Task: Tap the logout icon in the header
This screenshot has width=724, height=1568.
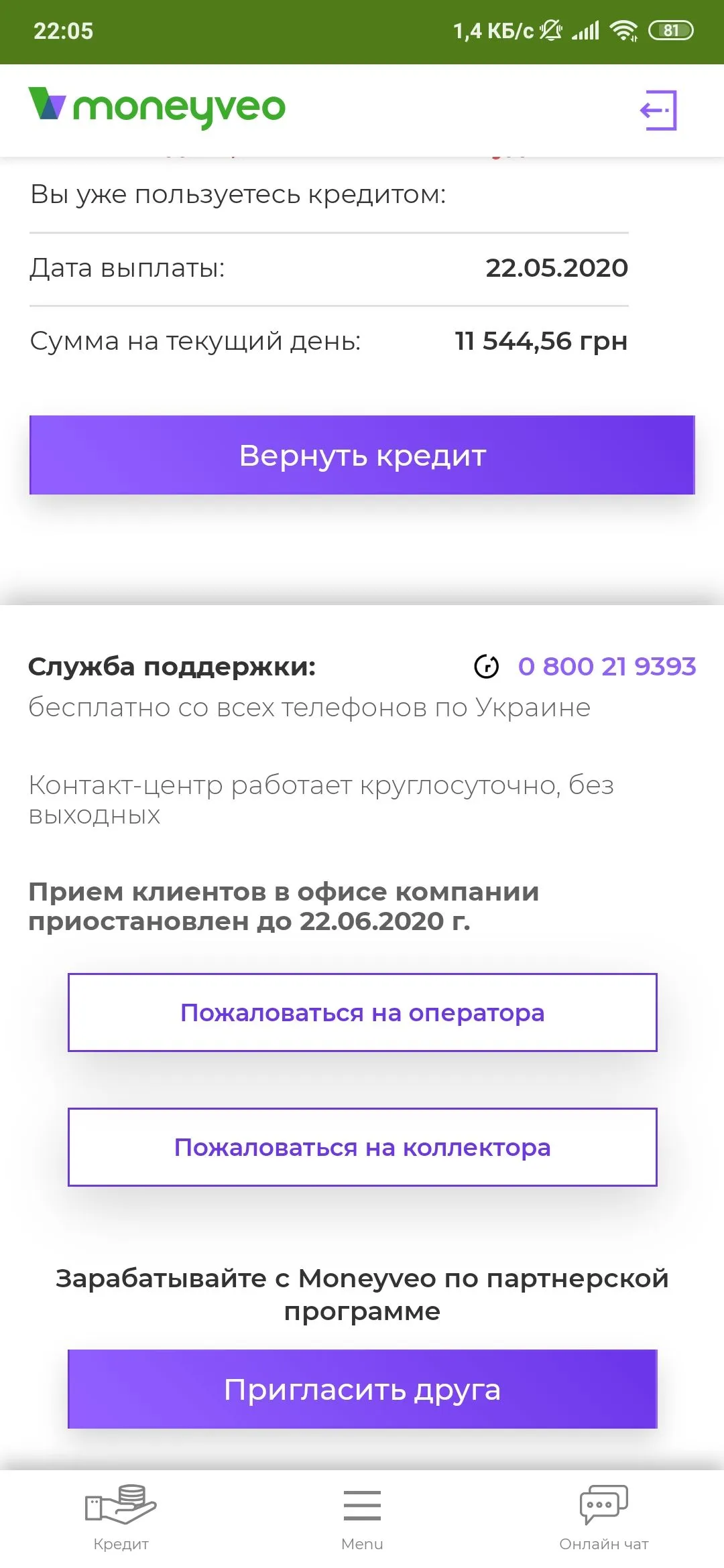Action: (x=658, y=111)
